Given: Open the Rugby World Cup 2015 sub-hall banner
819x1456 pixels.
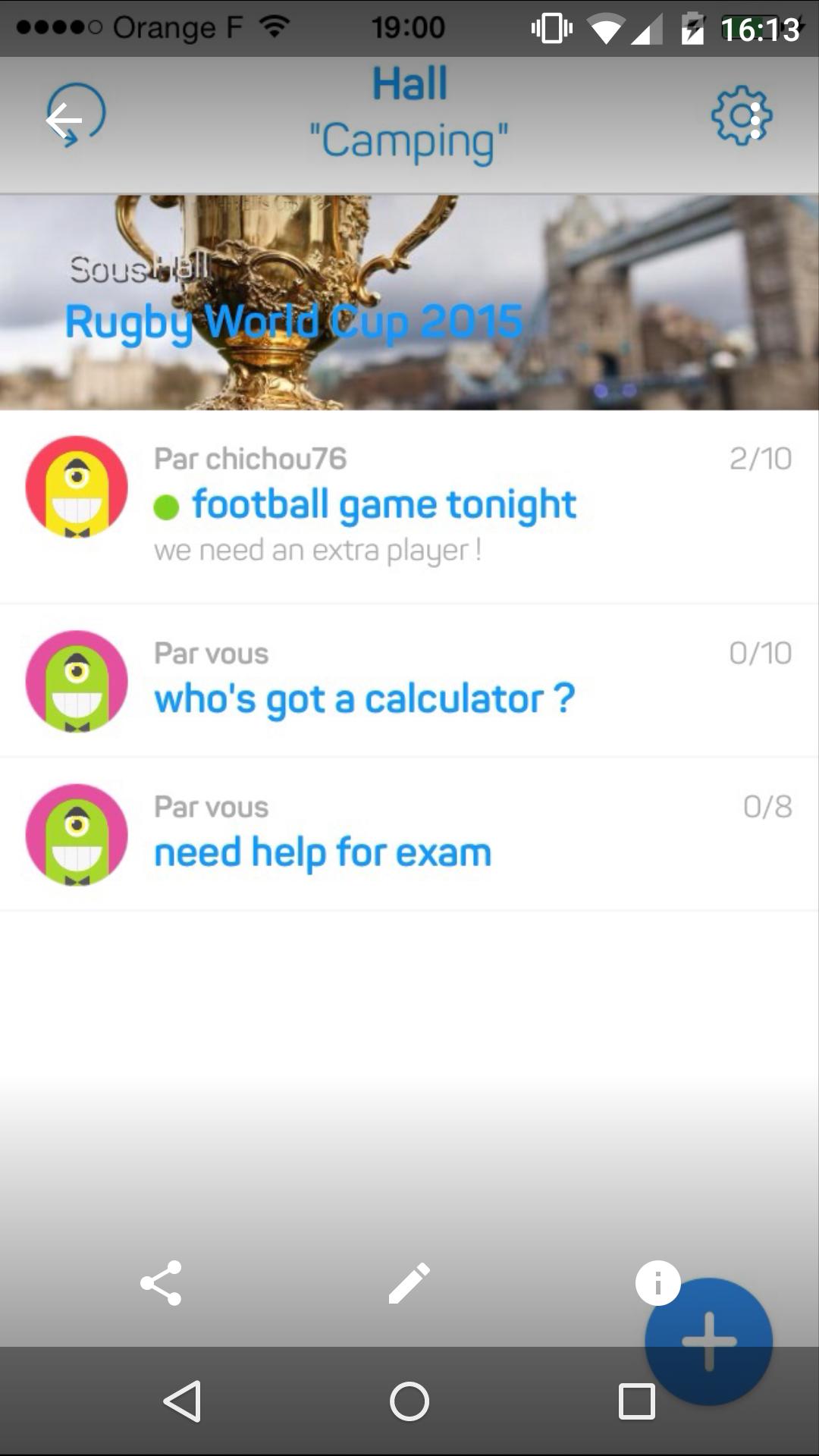Looking at the screenshot, I should [409, 303].
